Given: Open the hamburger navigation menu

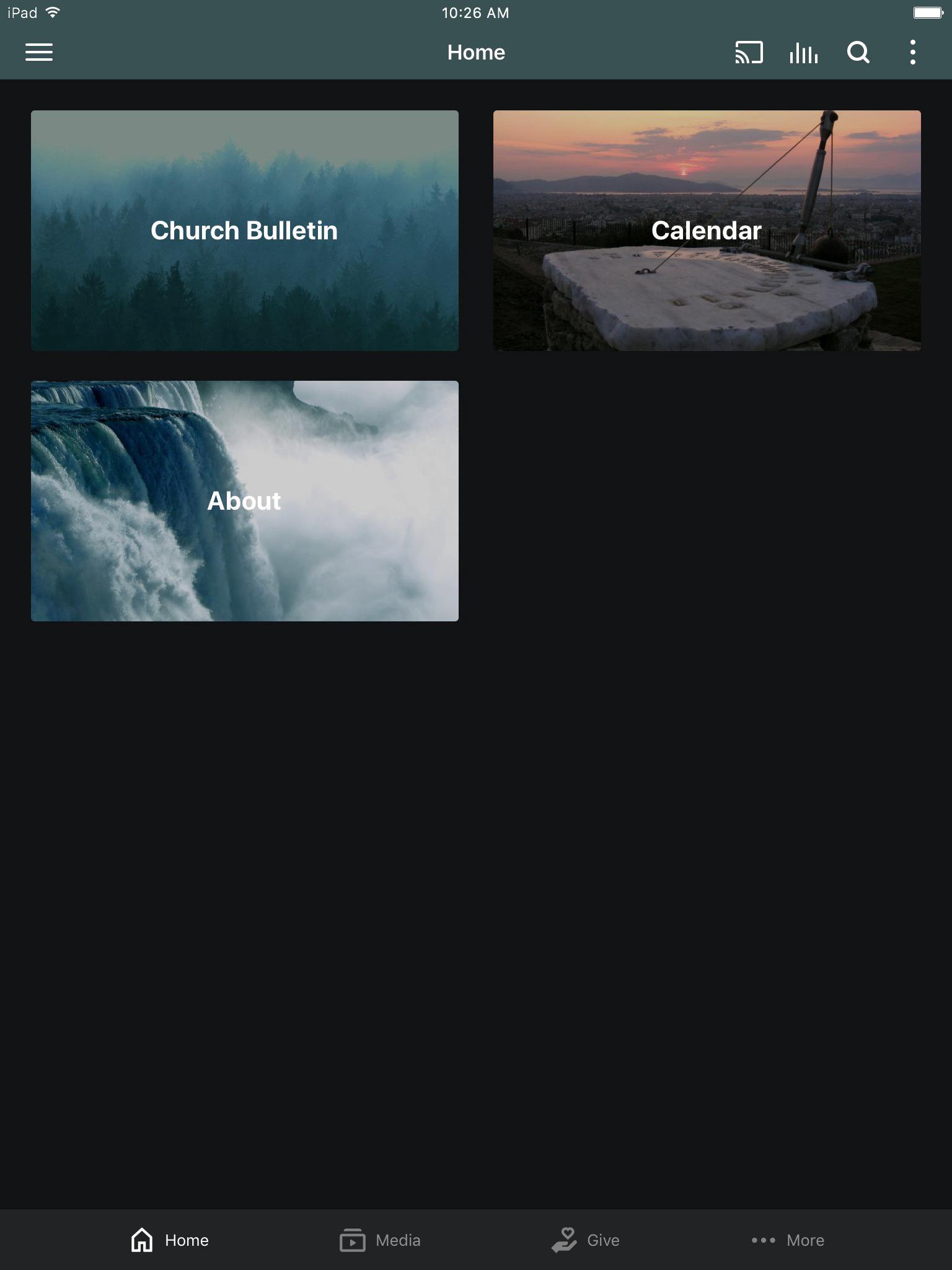Looking at the screenshot, I should click(38, 53).
